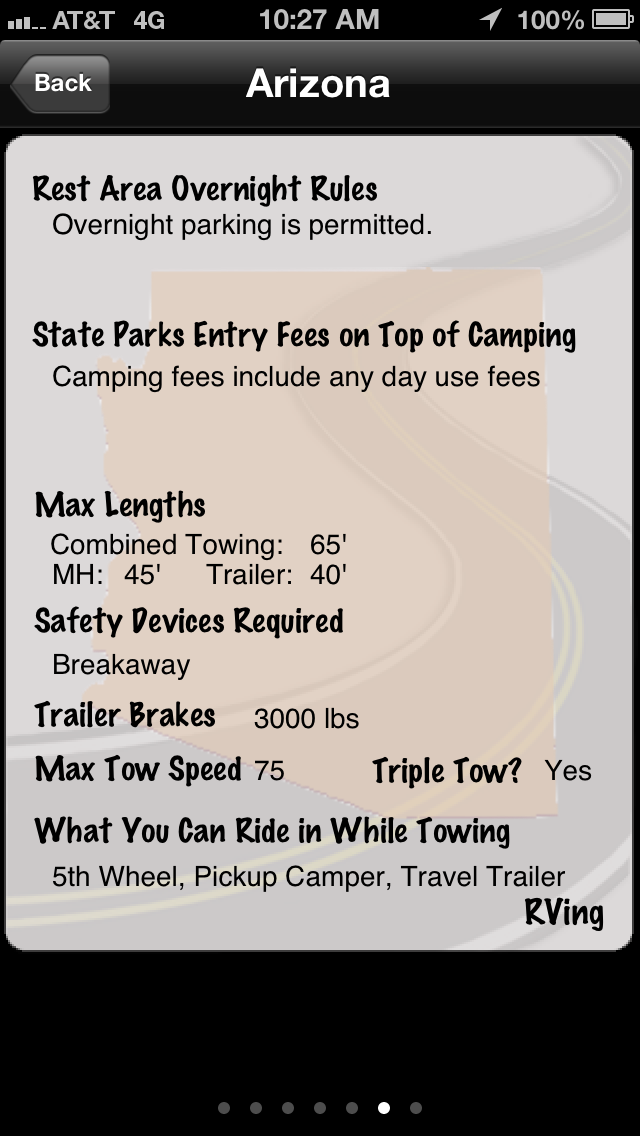Screen dimensions: 640x1136
Task: Tap the page indicator dots
Action: (320, 1107)
